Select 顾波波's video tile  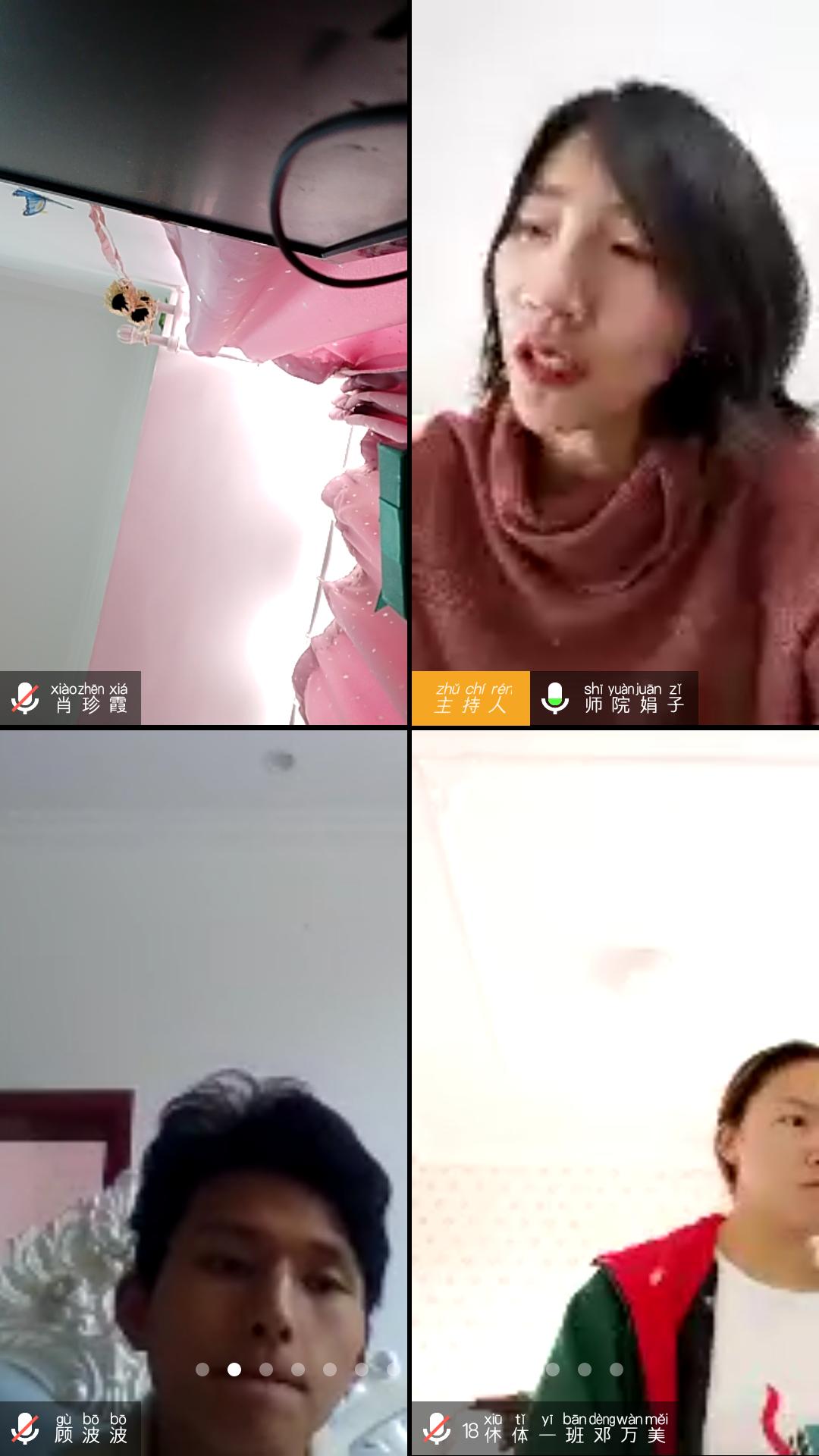click(203, 1062)
